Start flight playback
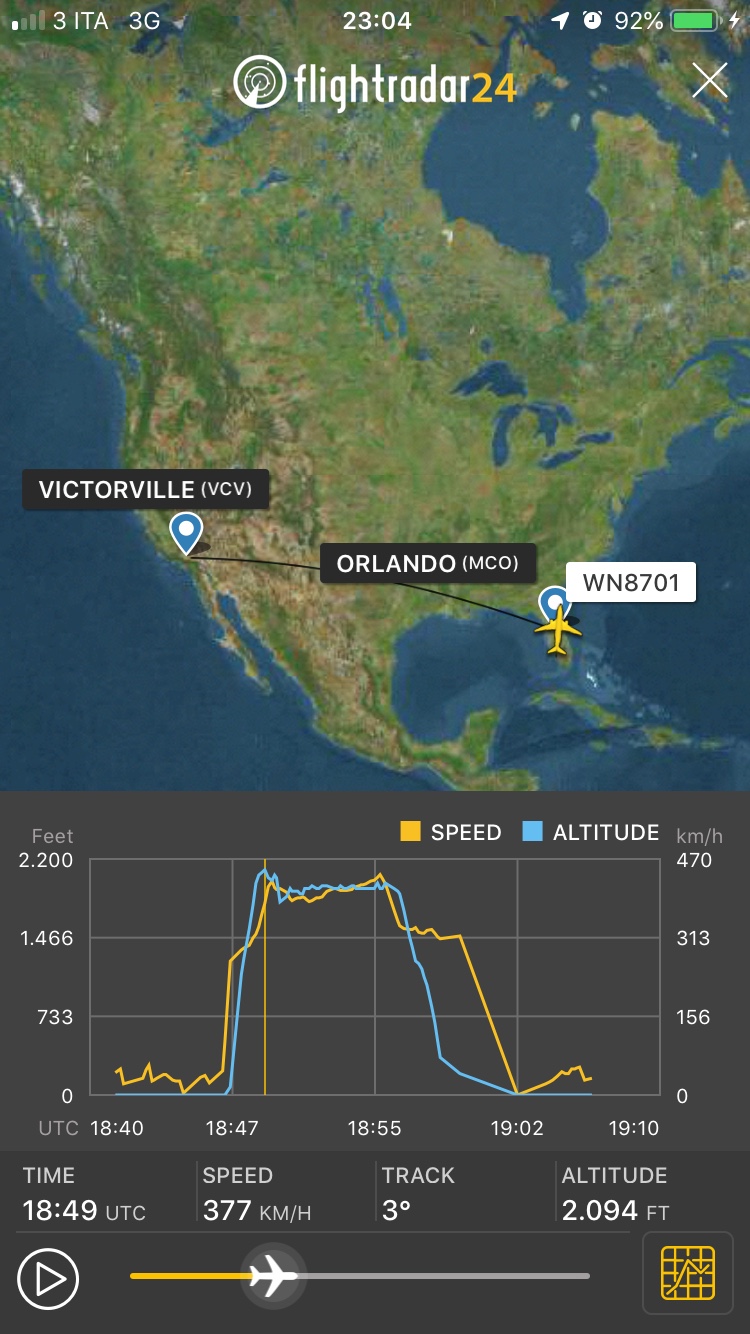Viewport: 750px width, 1334px height. [48, 1278]
